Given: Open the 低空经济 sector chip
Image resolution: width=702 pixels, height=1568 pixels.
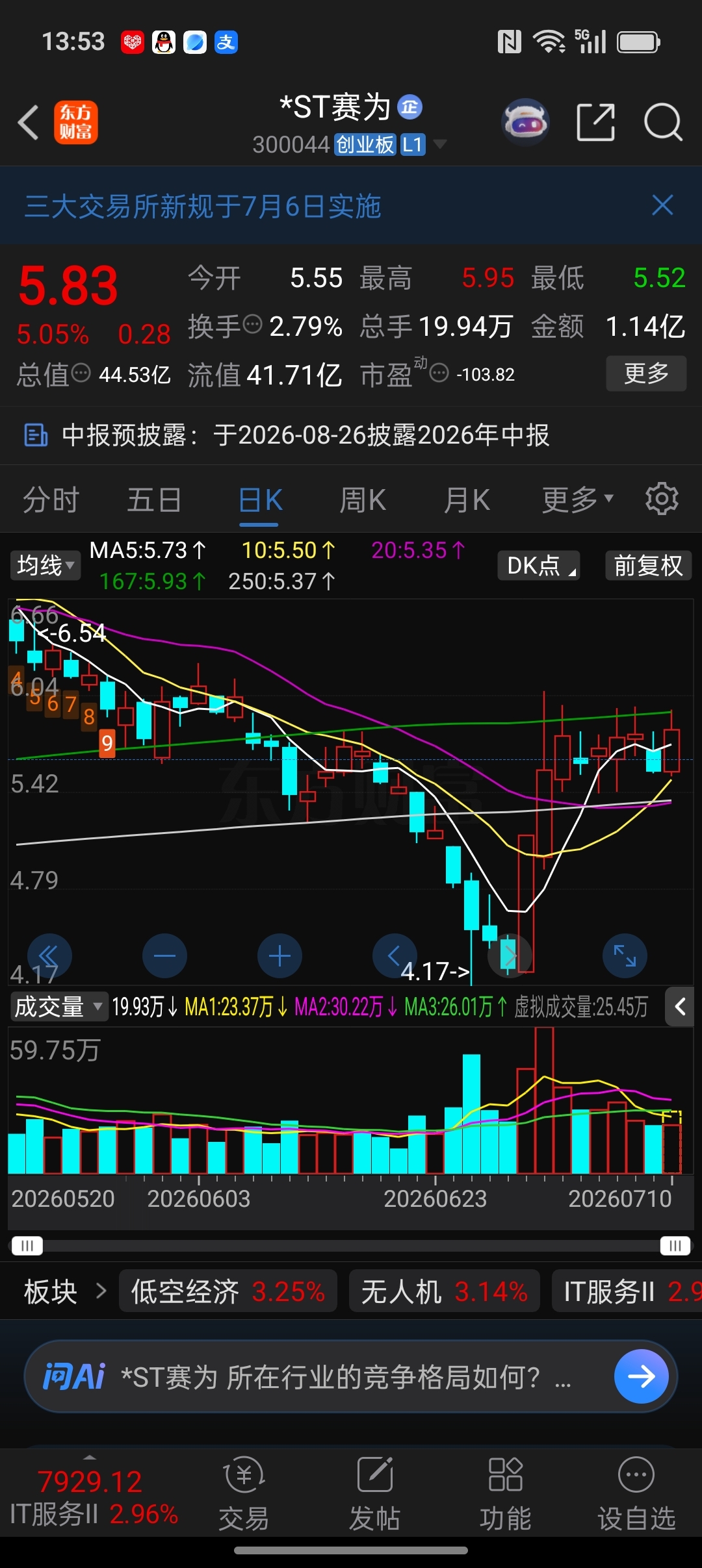Looking at the screenshot, I should (x=228, y=1291).
